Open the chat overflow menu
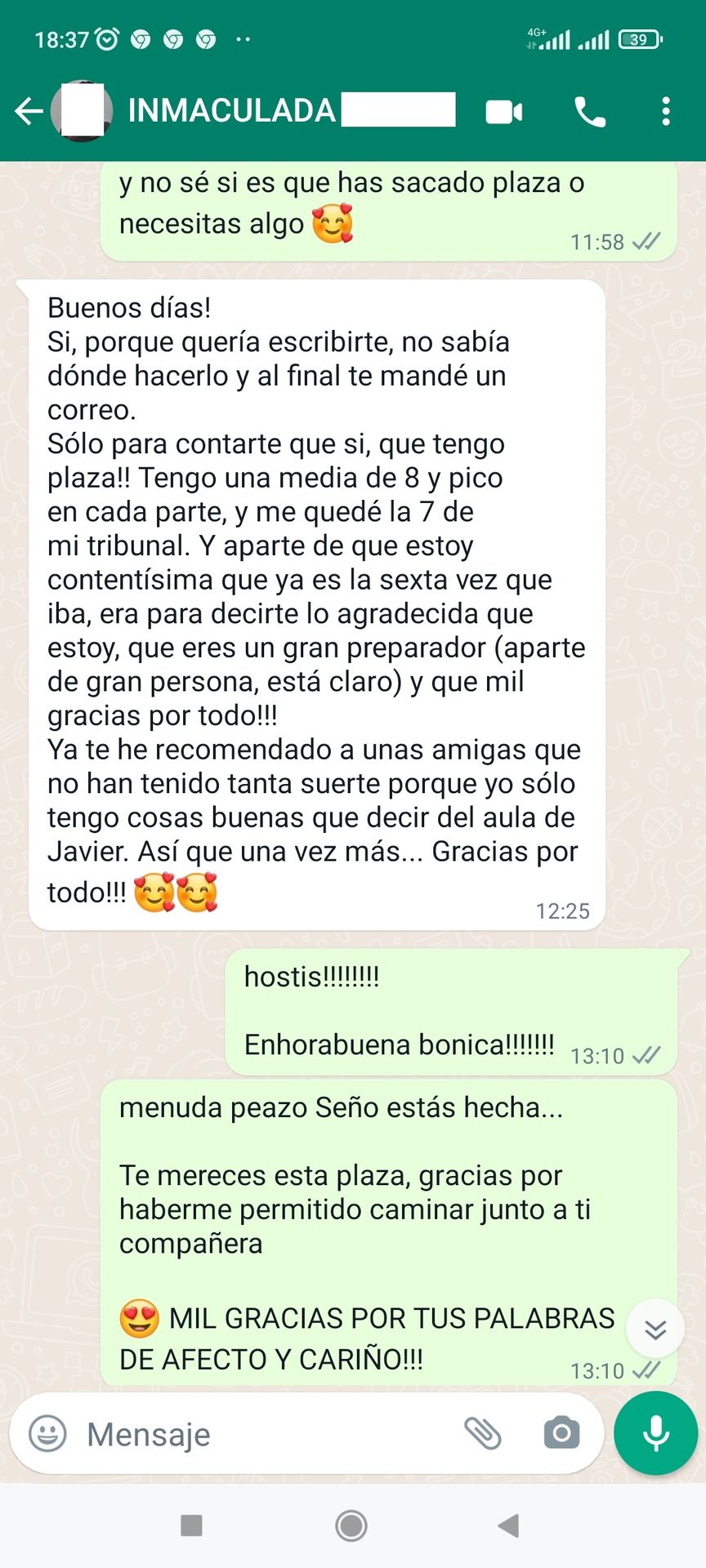Image resolution: width=706 pixels, height=1568 pixels. click(666, 112)
